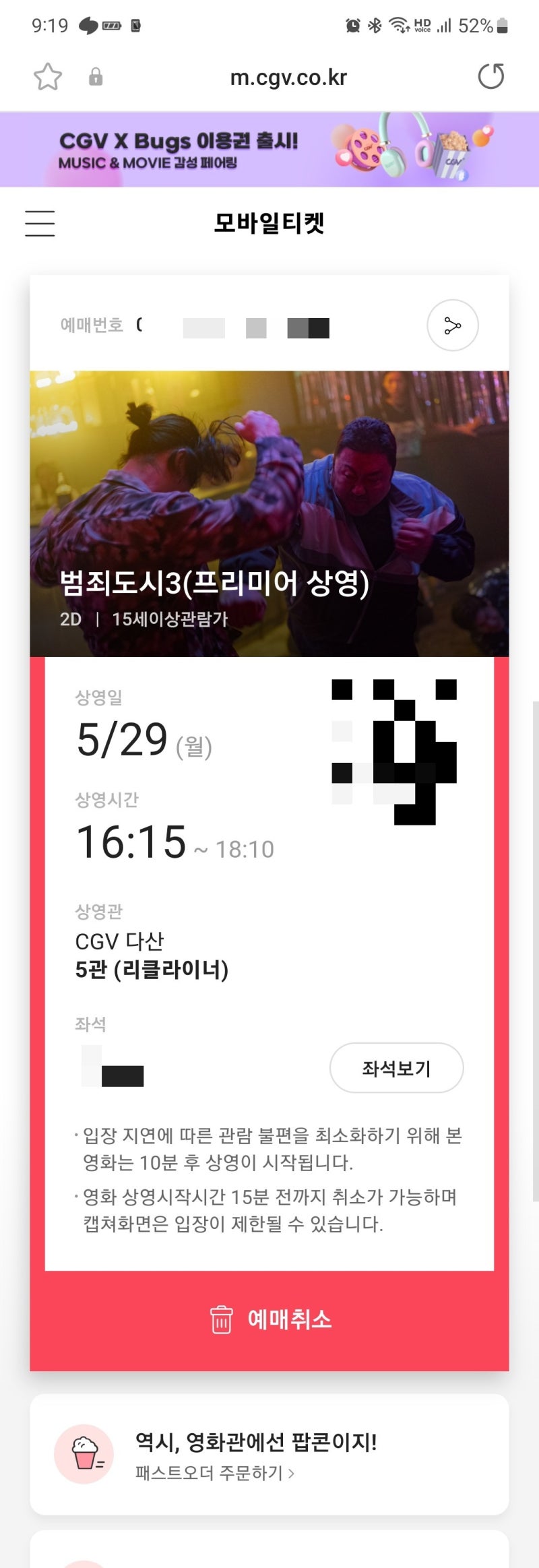Open the hamburger menu

39,224
